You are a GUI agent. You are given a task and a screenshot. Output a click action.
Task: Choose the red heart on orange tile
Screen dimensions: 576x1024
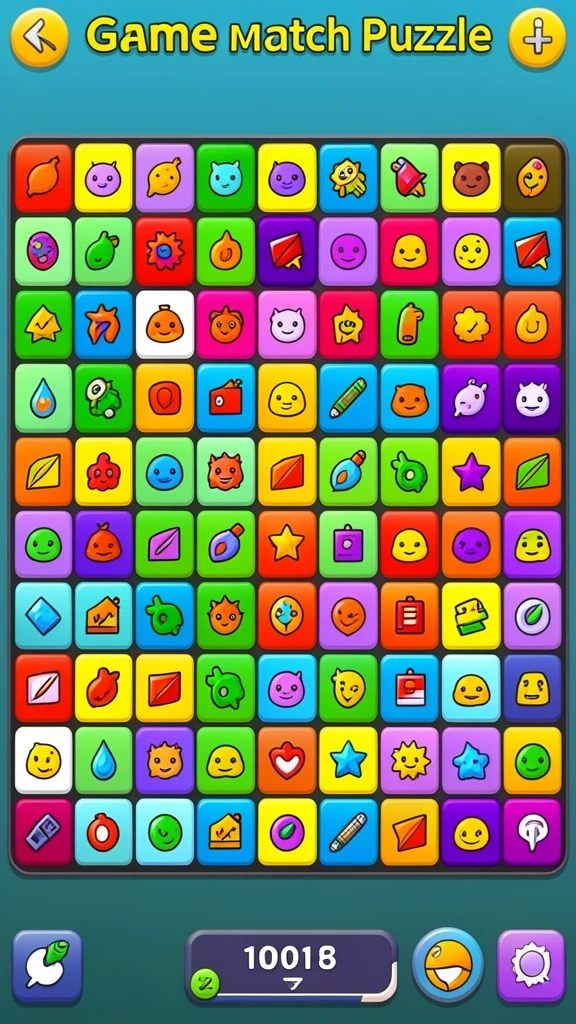[x=287, y=760]
